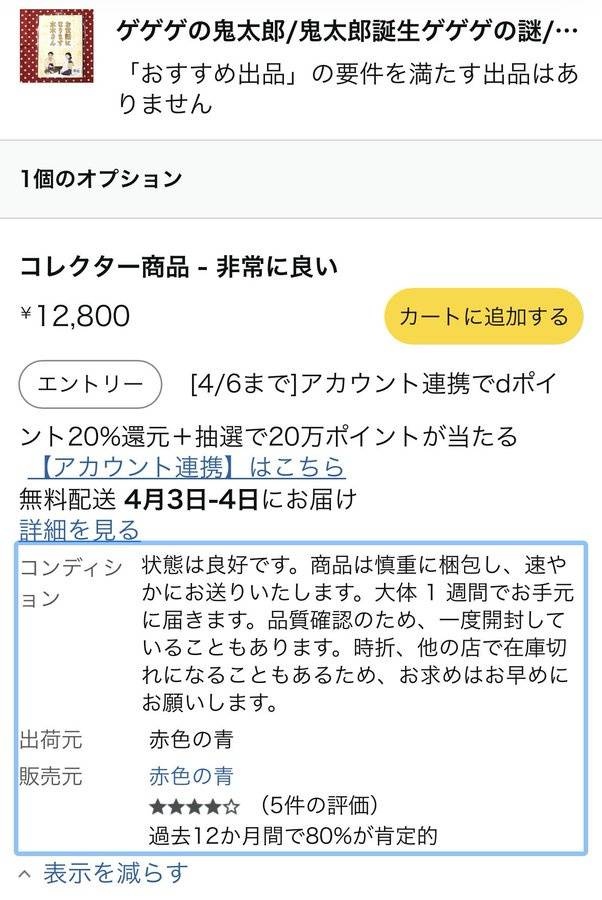Open 詳細を見る delivery details link
Screen dimensions: 602x900
80,530
